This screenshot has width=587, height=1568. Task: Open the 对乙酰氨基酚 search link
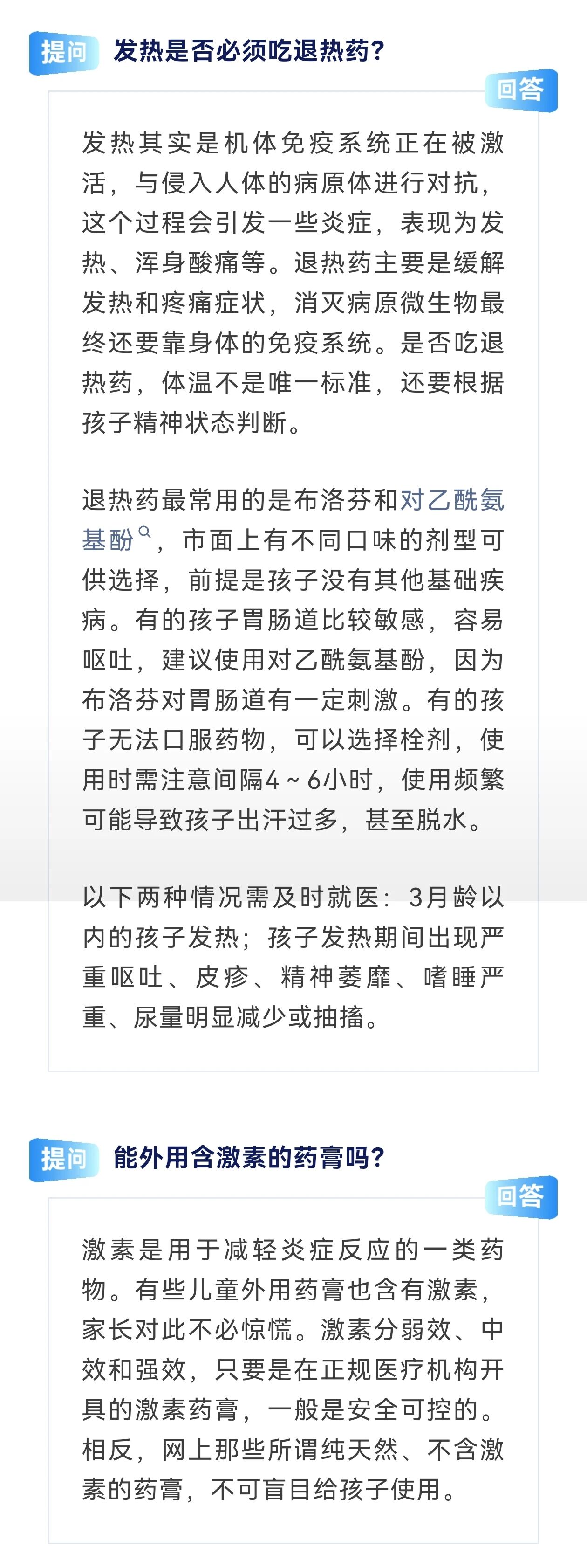pyautogui.click(x=452, y=500)
